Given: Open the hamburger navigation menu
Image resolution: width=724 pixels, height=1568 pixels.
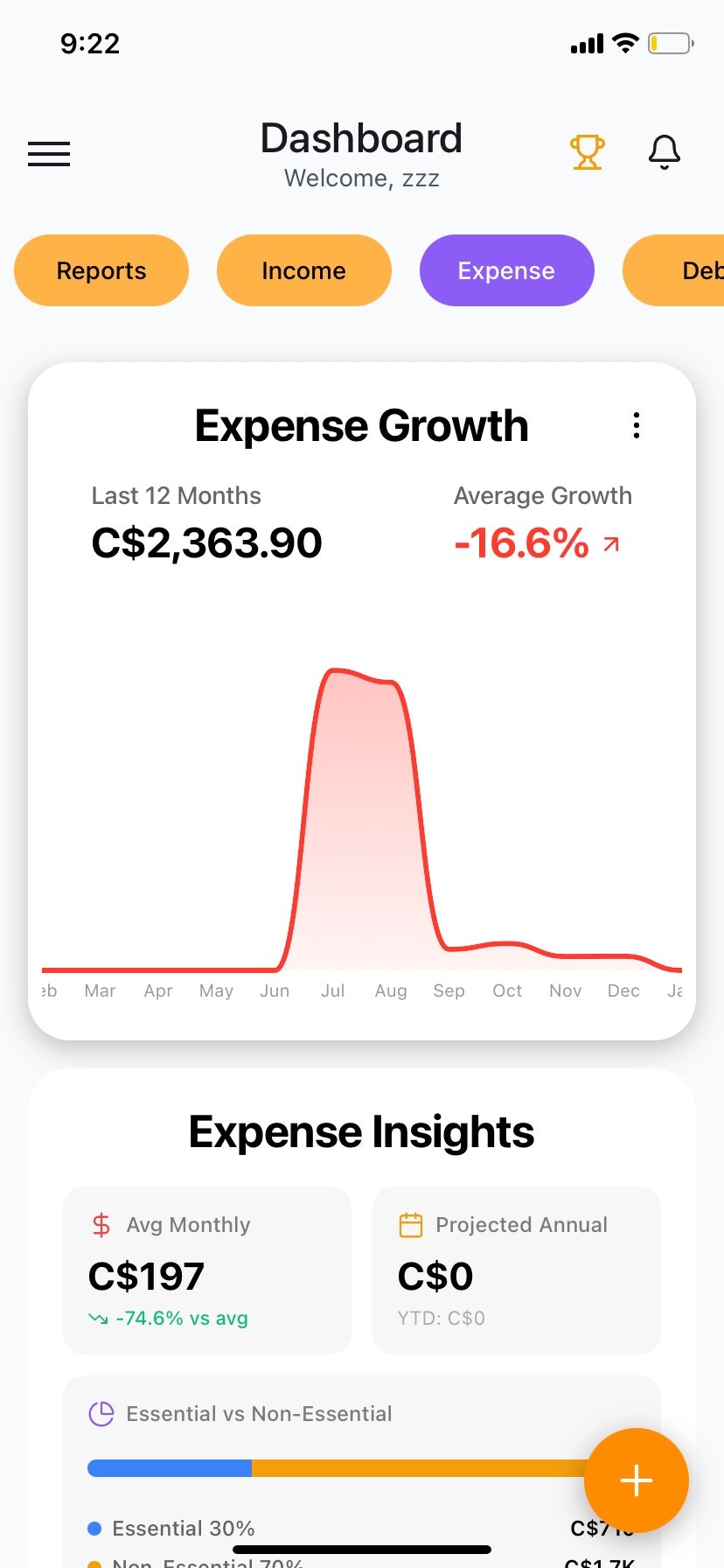Looking at the screenshot, I should pos(48,153).
